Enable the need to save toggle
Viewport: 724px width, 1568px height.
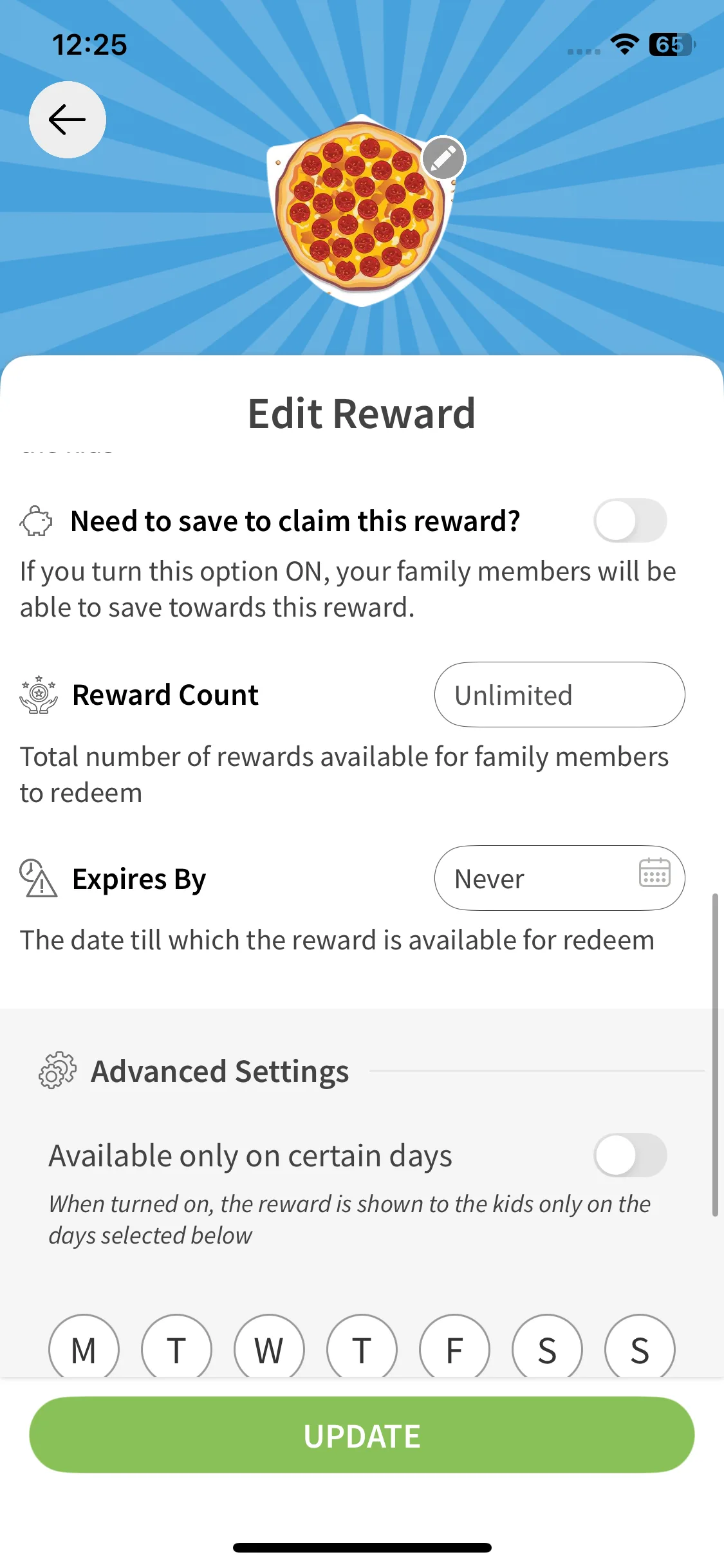[x=629, y=521]
